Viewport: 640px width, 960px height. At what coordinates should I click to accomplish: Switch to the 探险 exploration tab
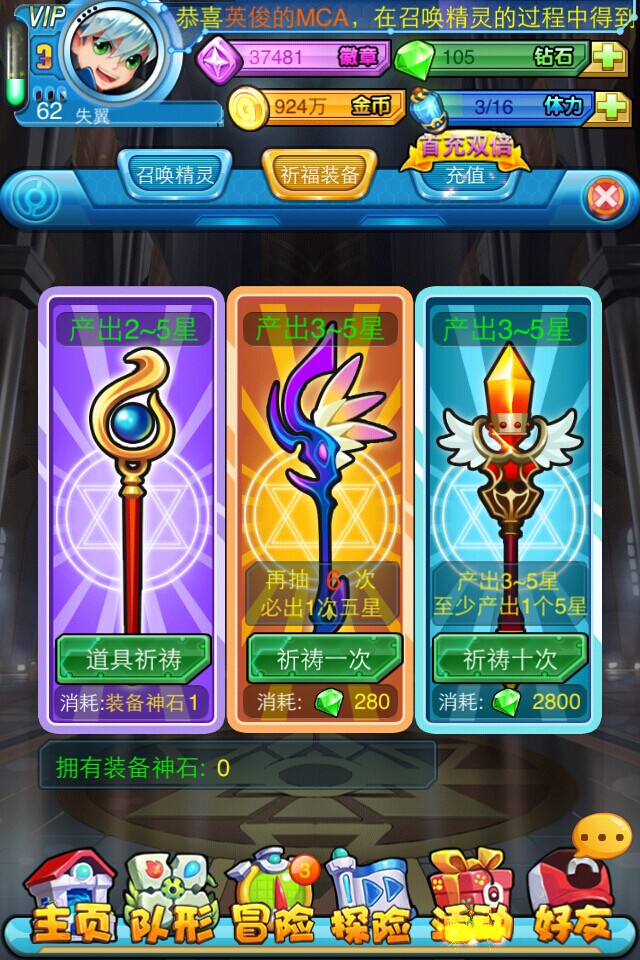(370, 897)
